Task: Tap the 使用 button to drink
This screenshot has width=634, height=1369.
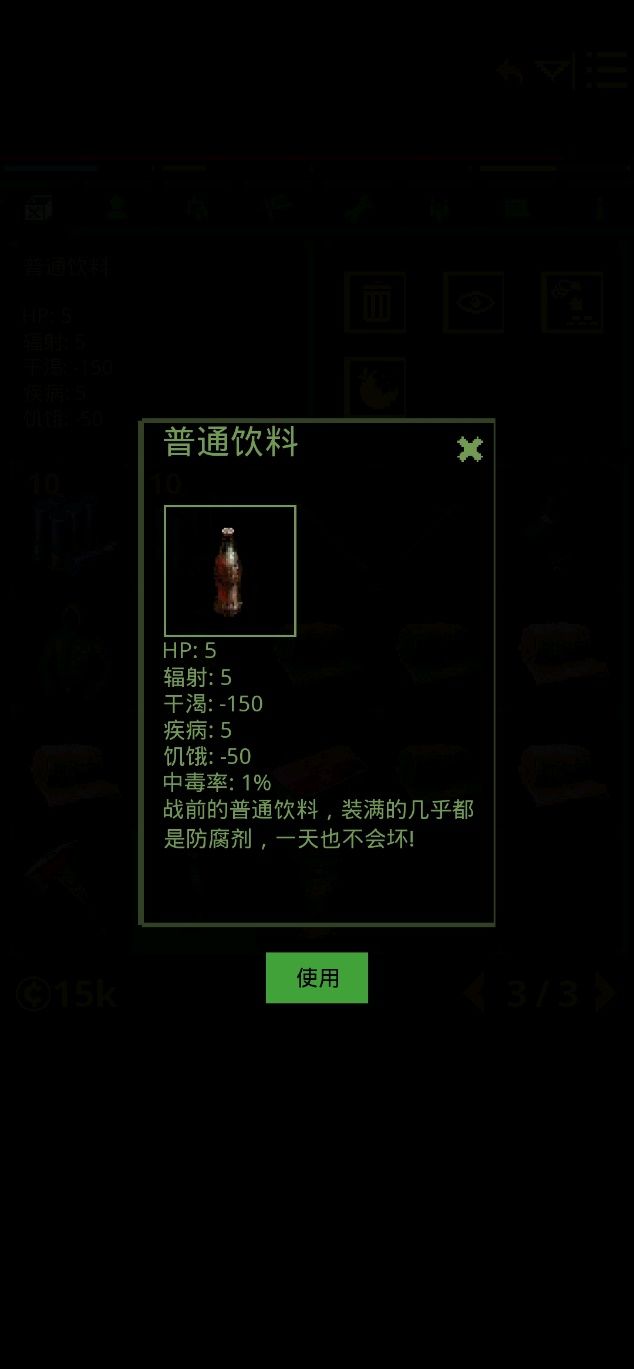Action: [317, 977]
